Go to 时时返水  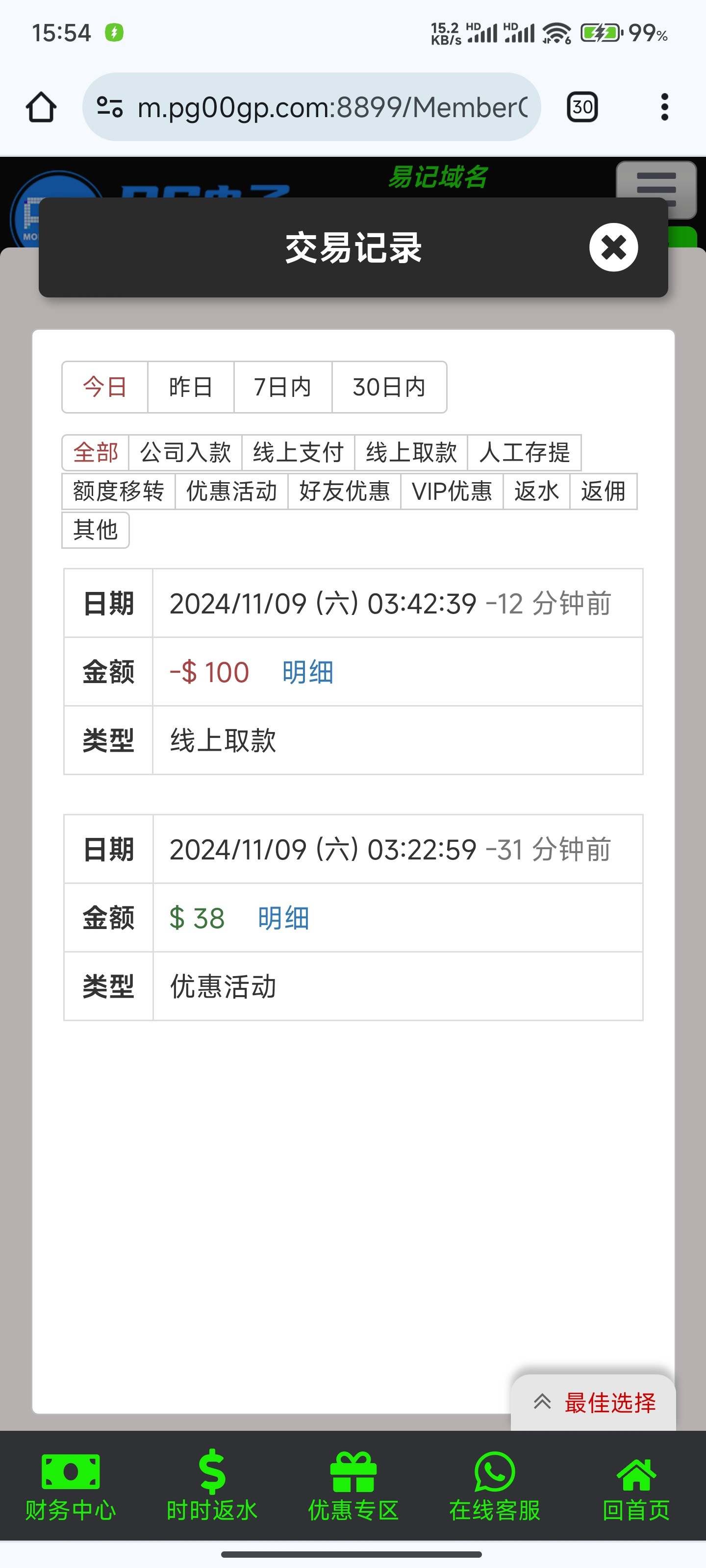[212, 1486]
